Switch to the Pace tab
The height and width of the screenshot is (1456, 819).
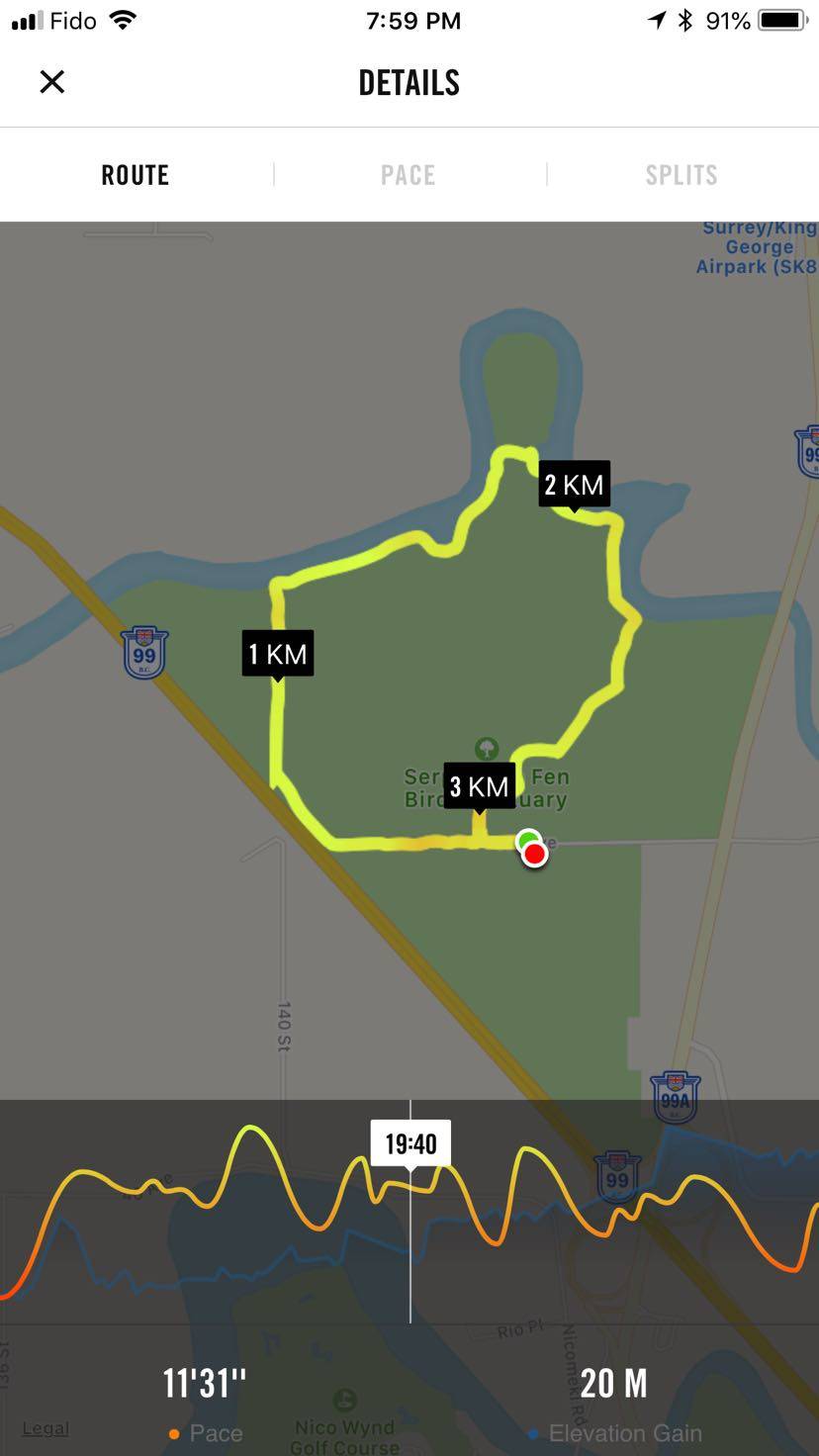click(x=409, y=175)
